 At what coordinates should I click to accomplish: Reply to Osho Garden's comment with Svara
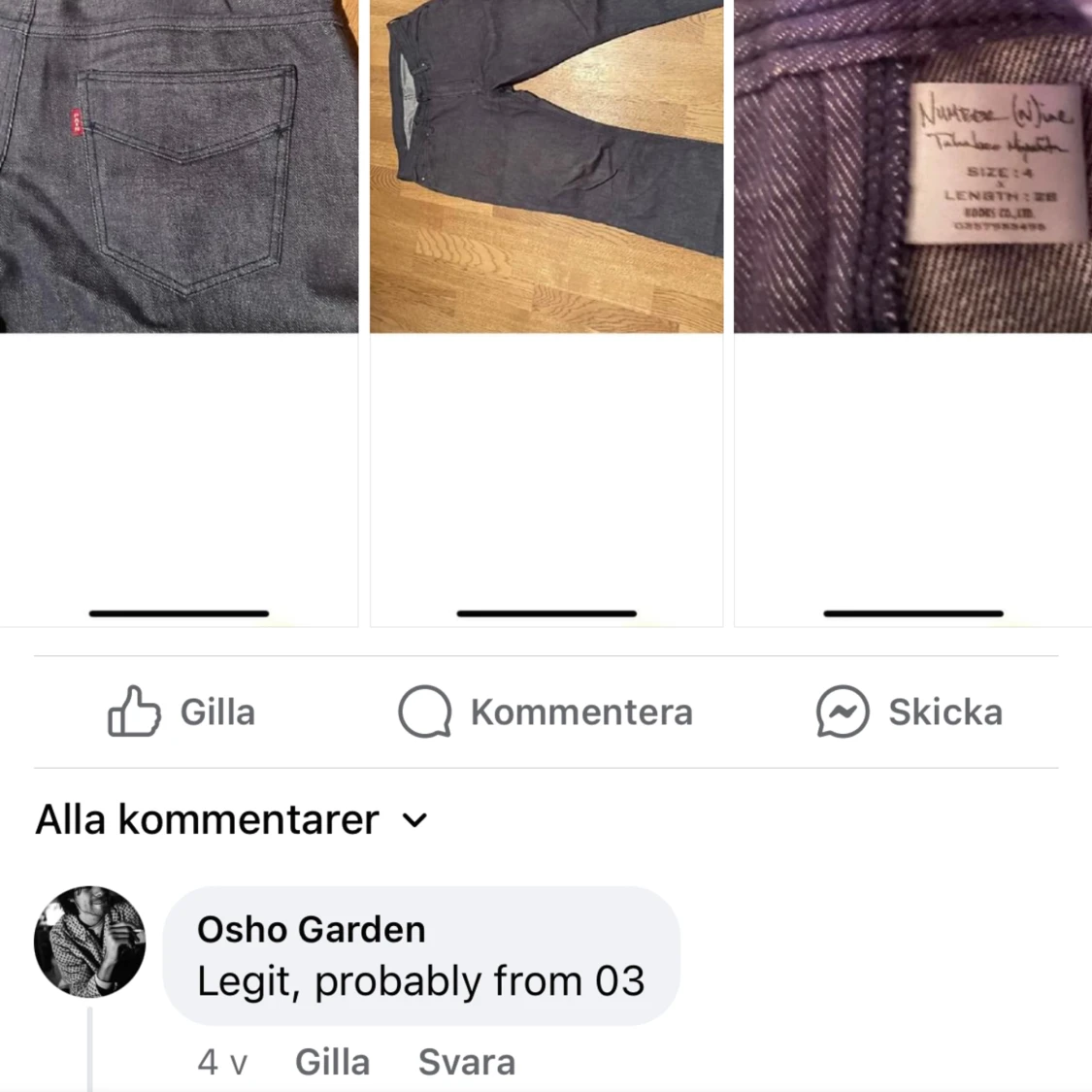coord(466,1062)
